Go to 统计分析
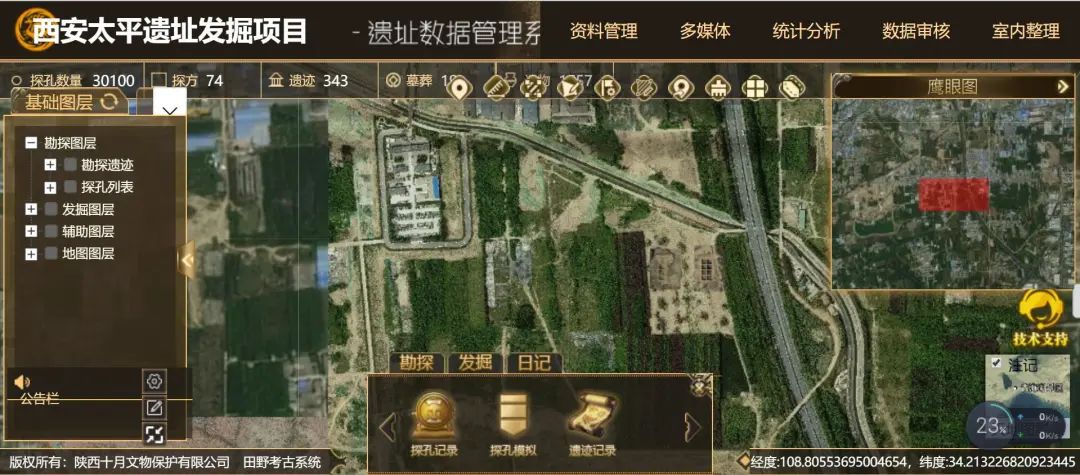This screenshot has height=475, width=1080. pos(806,31)
